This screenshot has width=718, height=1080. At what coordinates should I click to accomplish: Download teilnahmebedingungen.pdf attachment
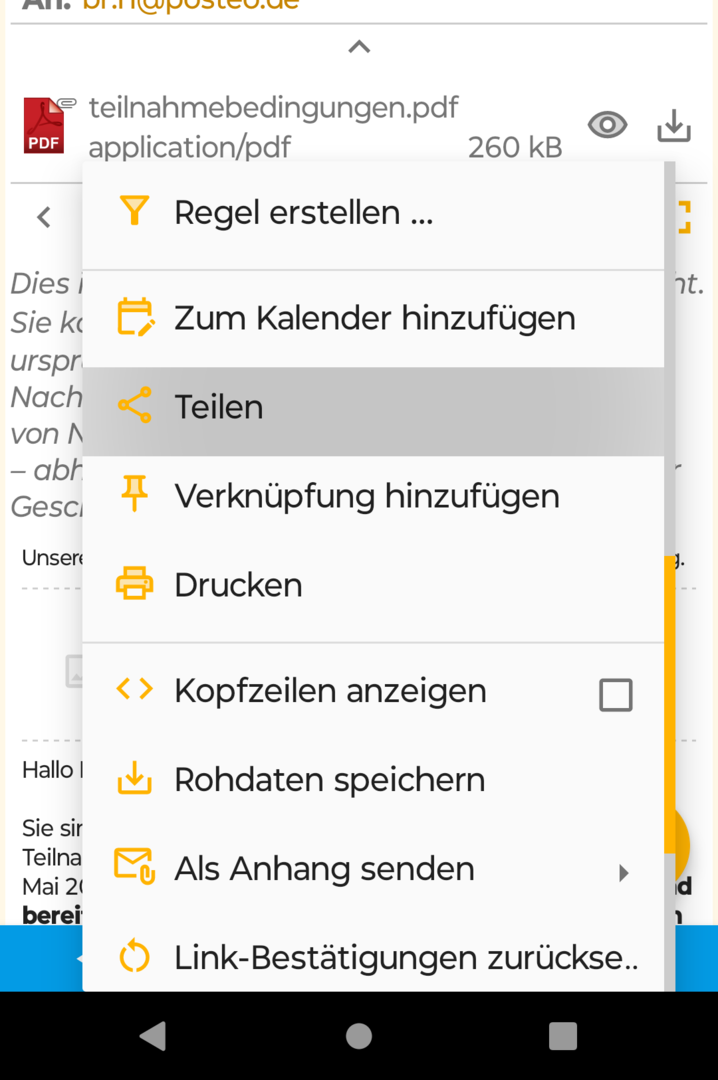[x=673, y=125]
